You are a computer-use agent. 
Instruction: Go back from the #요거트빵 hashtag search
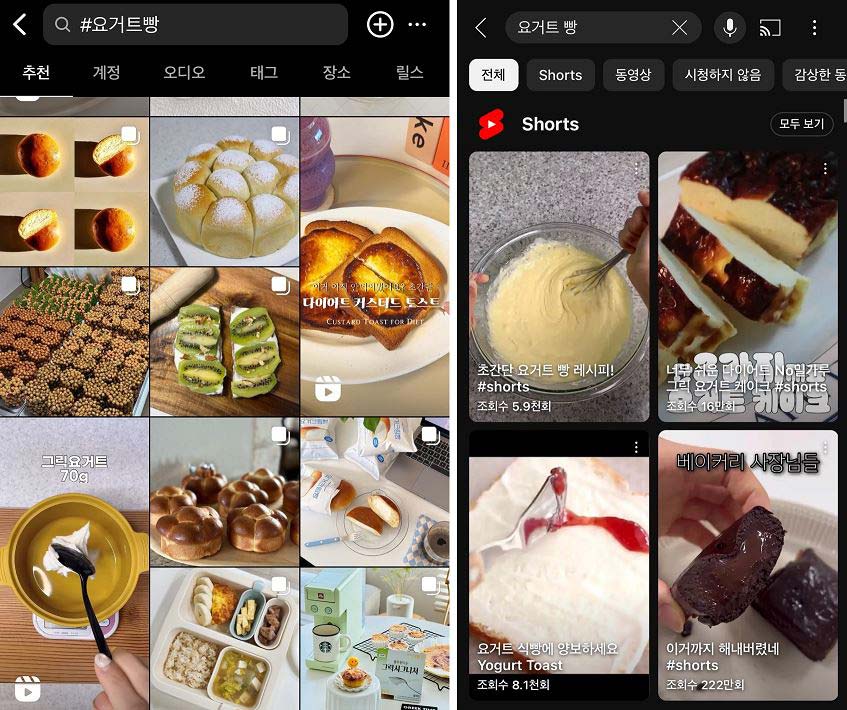[x=20, y=25]
